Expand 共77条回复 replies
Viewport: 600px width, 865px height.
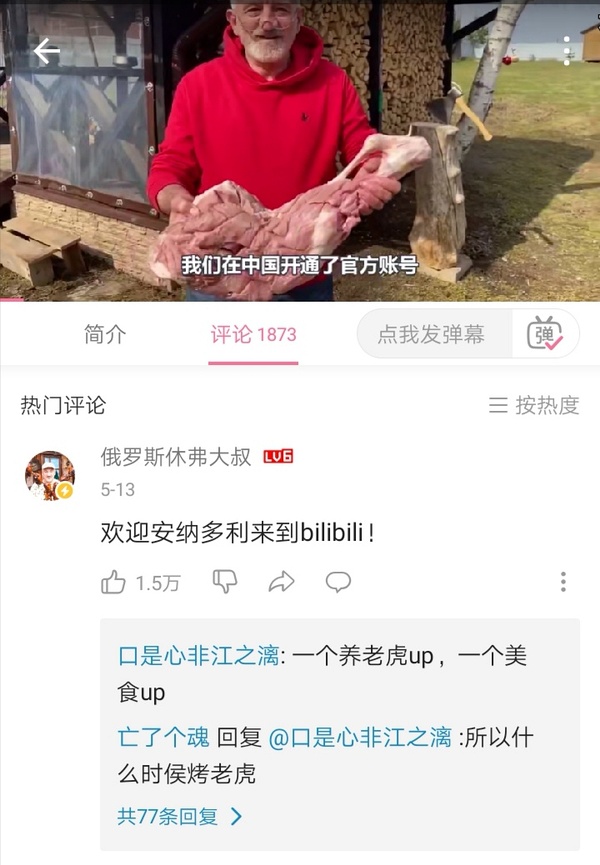pyautogui.click(x=180, y=816)
